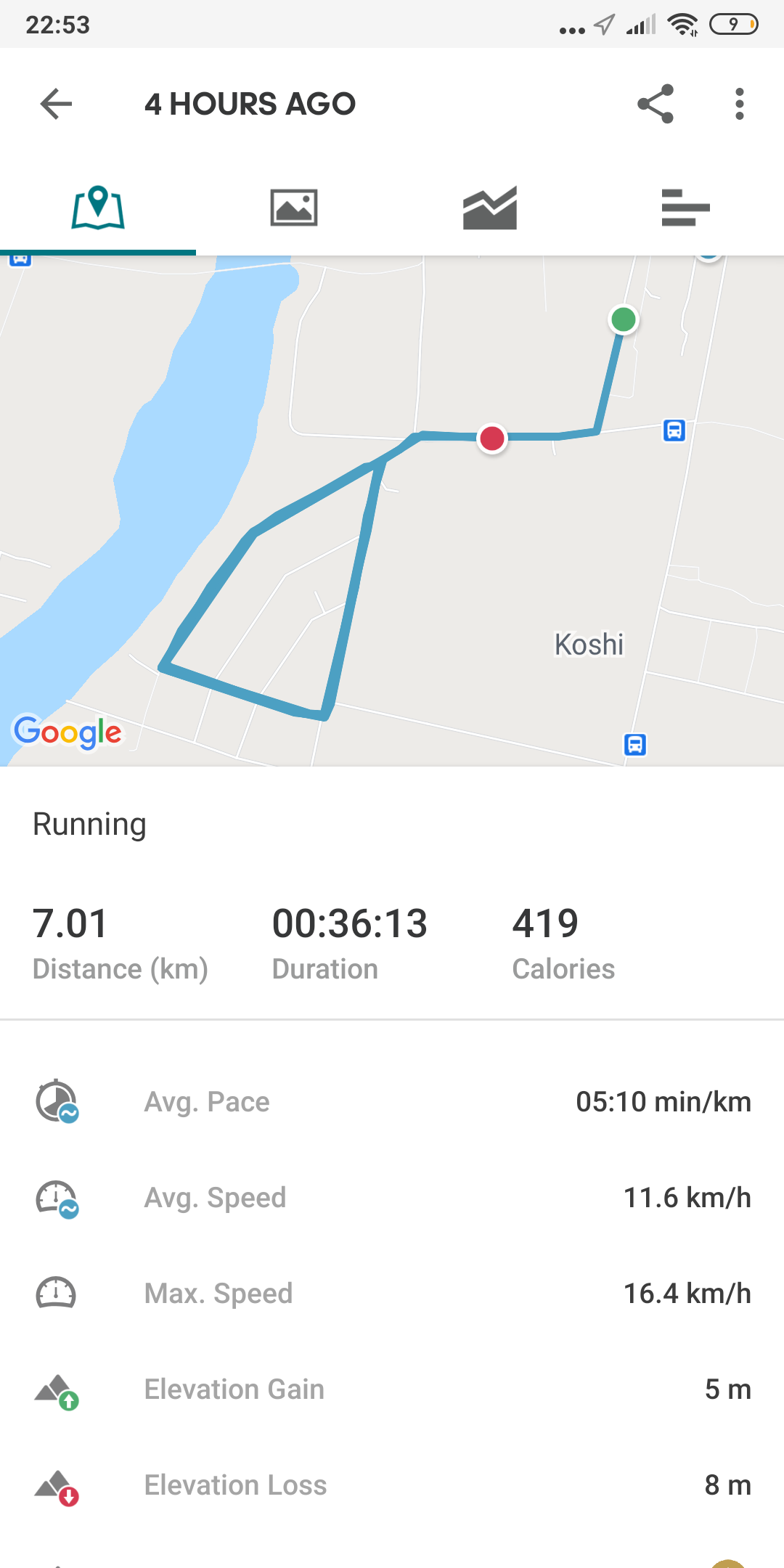Switch to the photos tab
Screen dimensions: 784x1568
point(294,208)
